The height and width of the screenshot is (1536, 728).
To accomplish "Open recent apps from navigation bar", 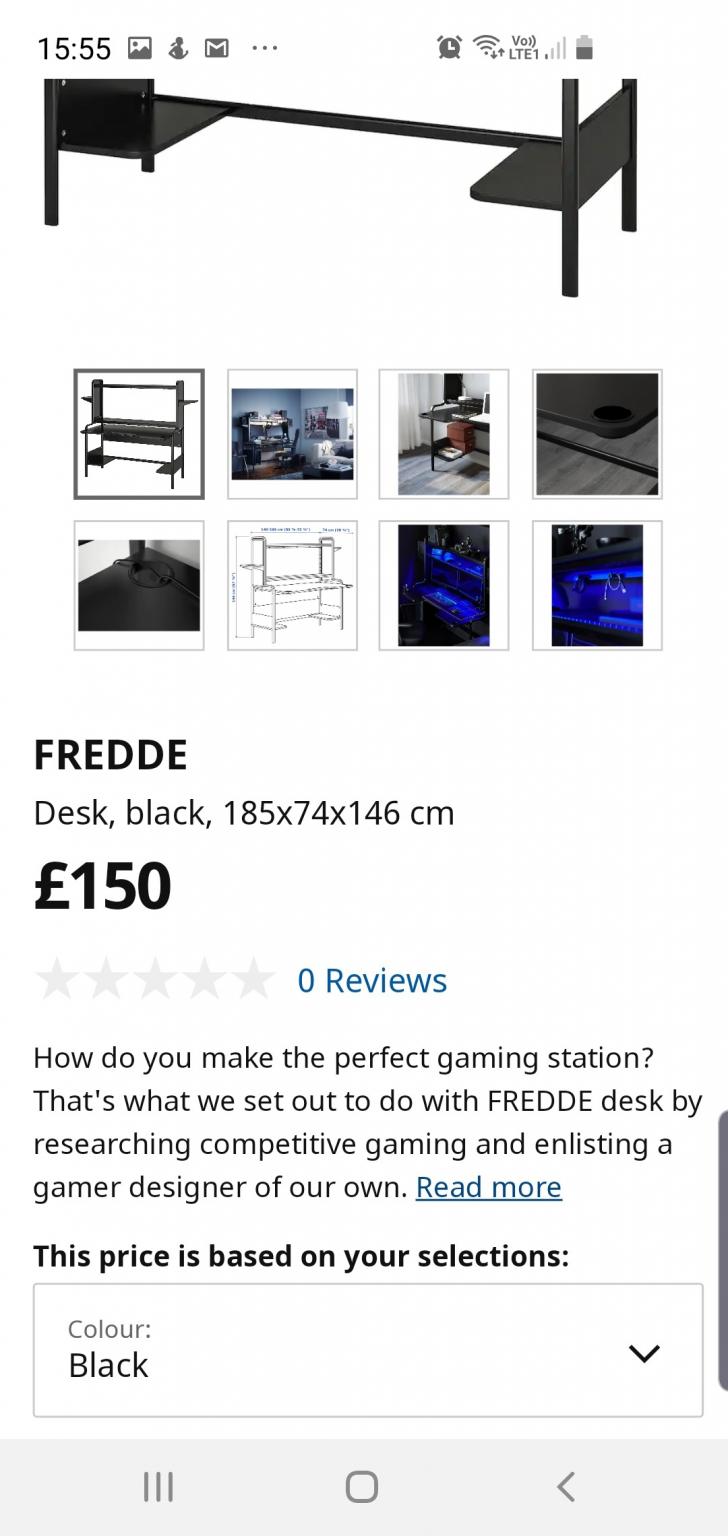I will 158,1486.
